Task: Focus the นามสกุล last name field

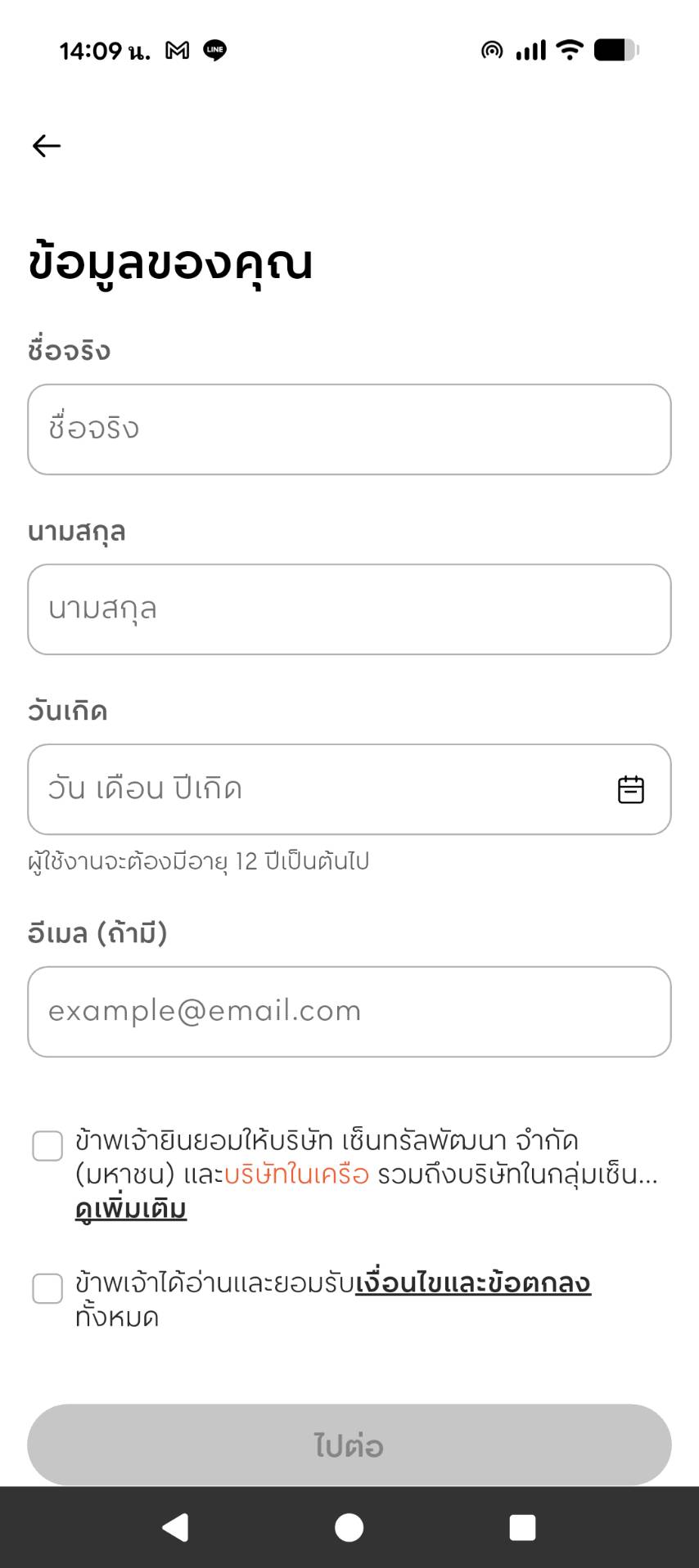Action: tap(349, 609)
